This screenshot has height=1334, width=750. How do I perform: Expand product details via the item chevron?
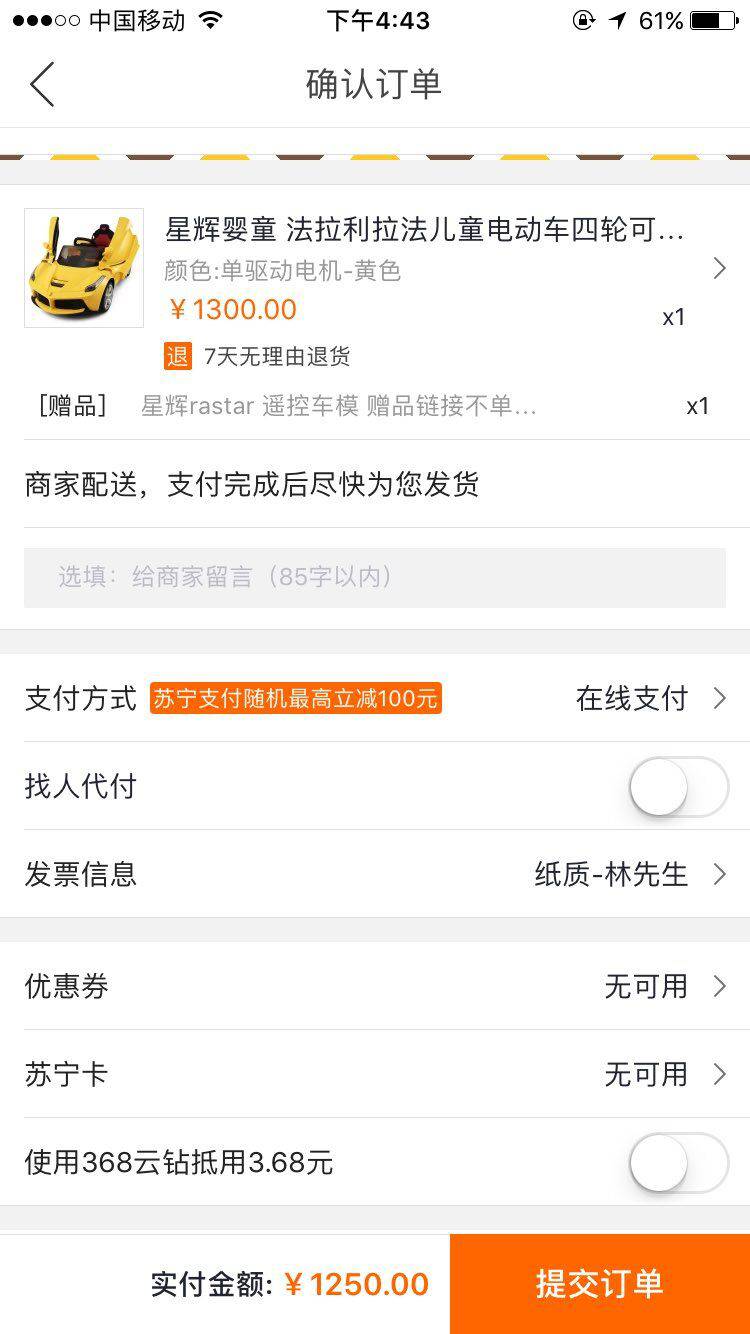click(718, 268)
